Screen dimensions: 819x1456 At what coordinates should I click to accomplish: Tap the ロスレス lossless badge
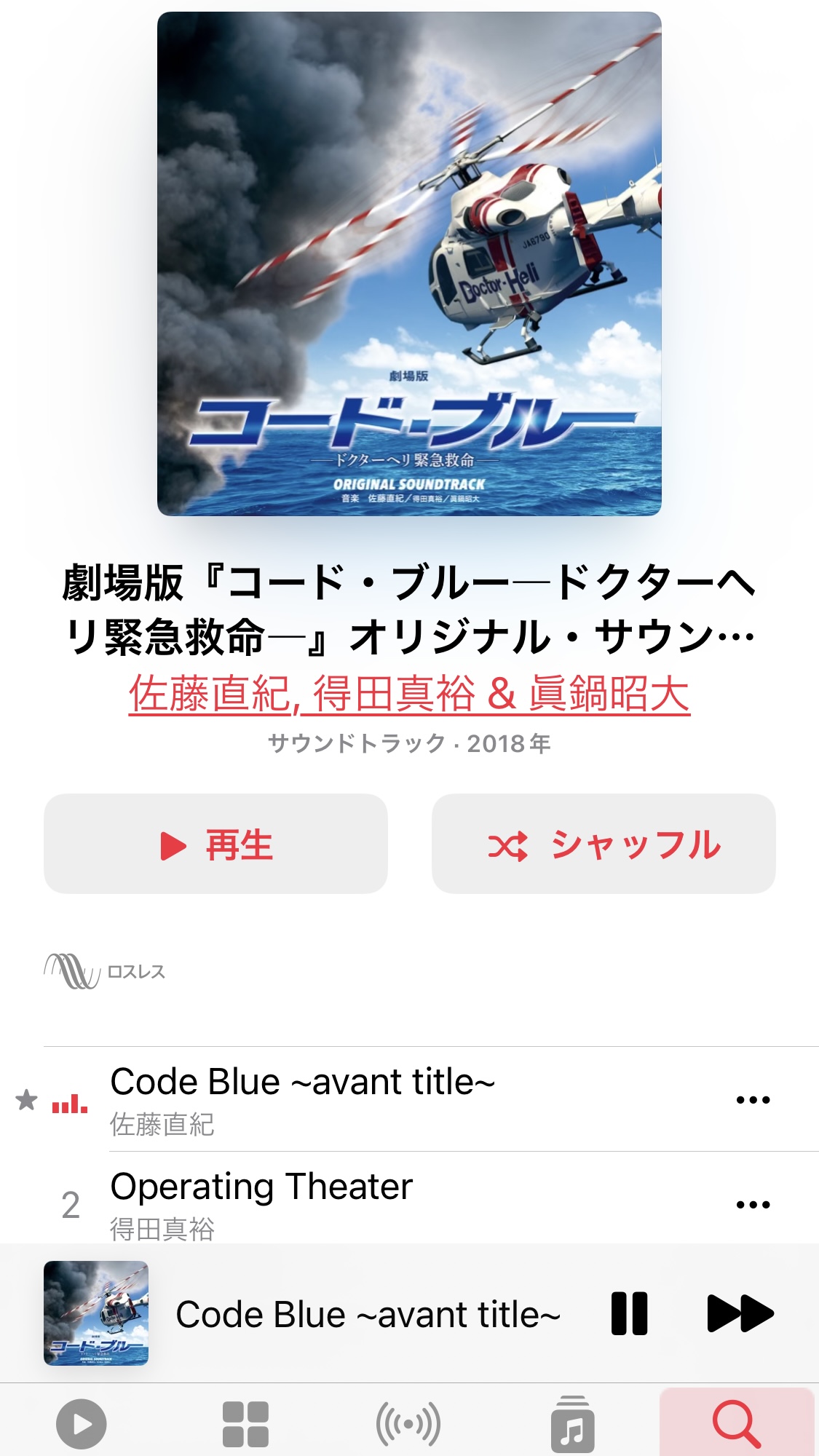click(106, 972)
